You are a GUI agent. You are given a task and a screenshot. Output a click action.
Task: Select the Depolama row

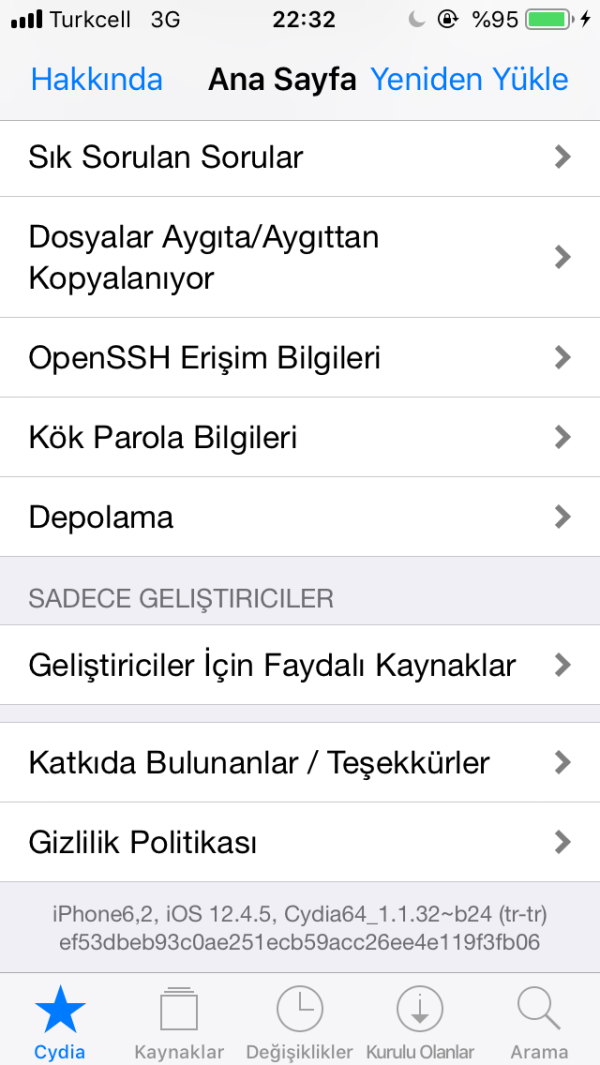[300, 517]
